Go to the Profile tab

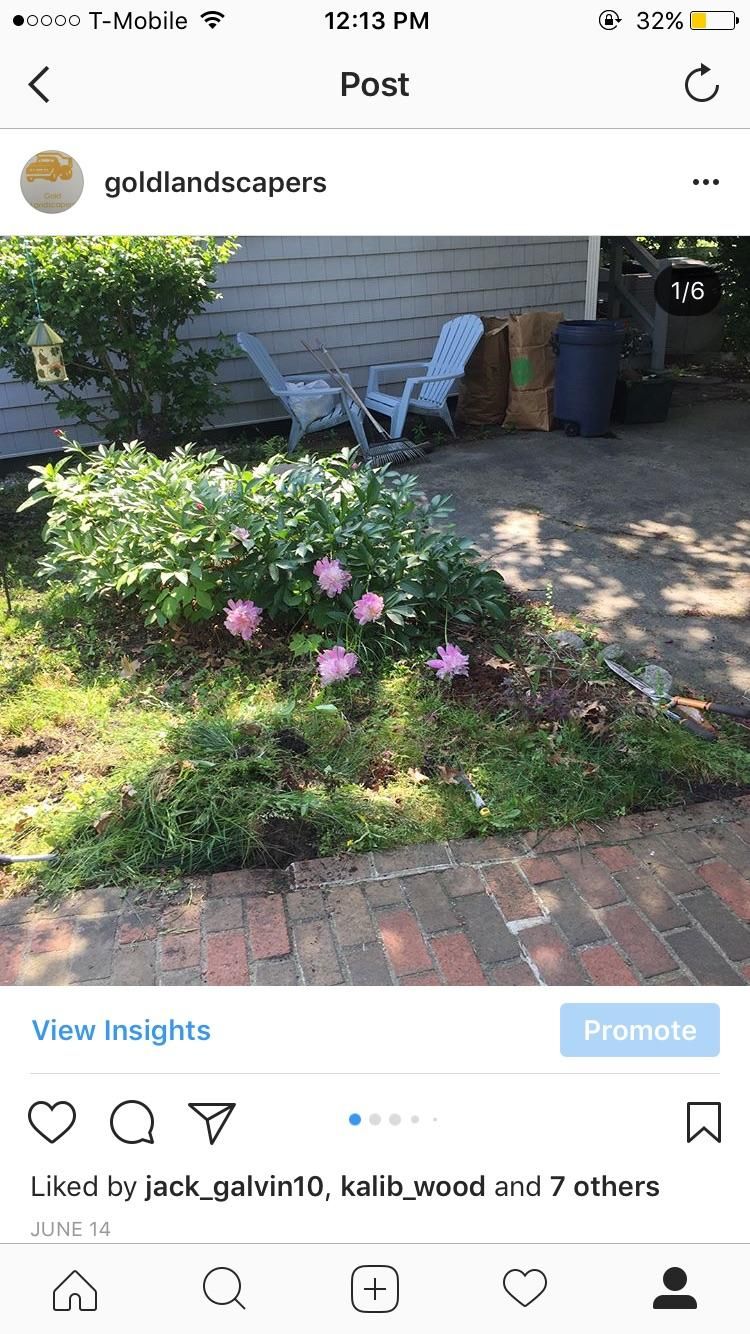click(675, 1289)
